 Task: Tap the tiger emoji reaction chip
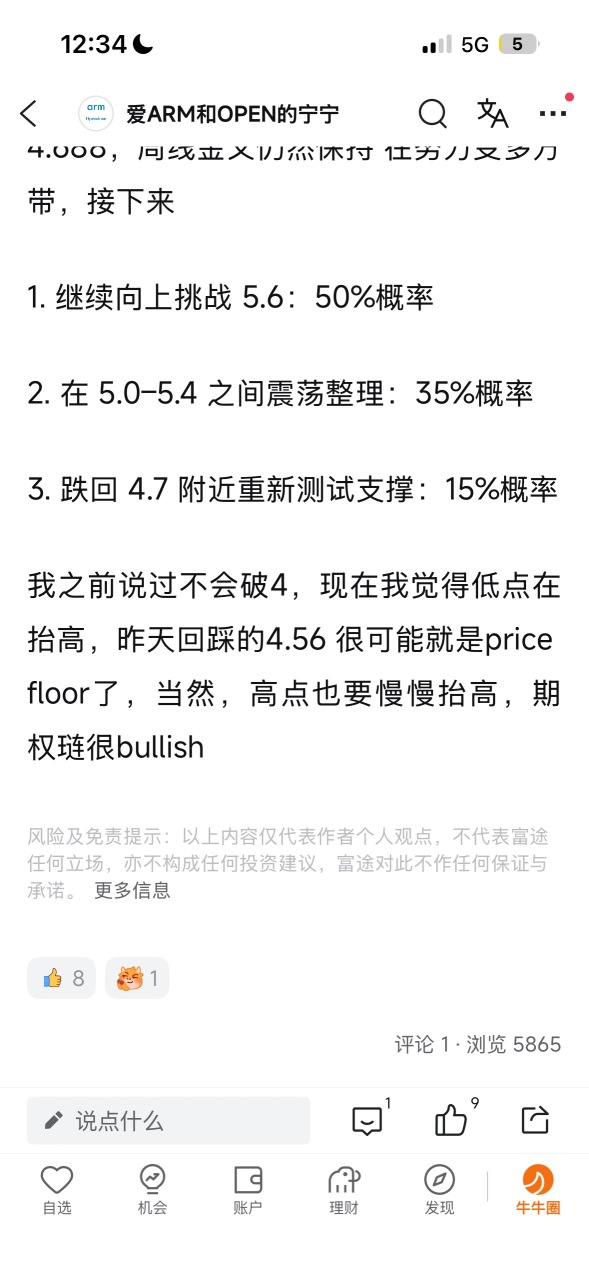(x=137, y=978)
